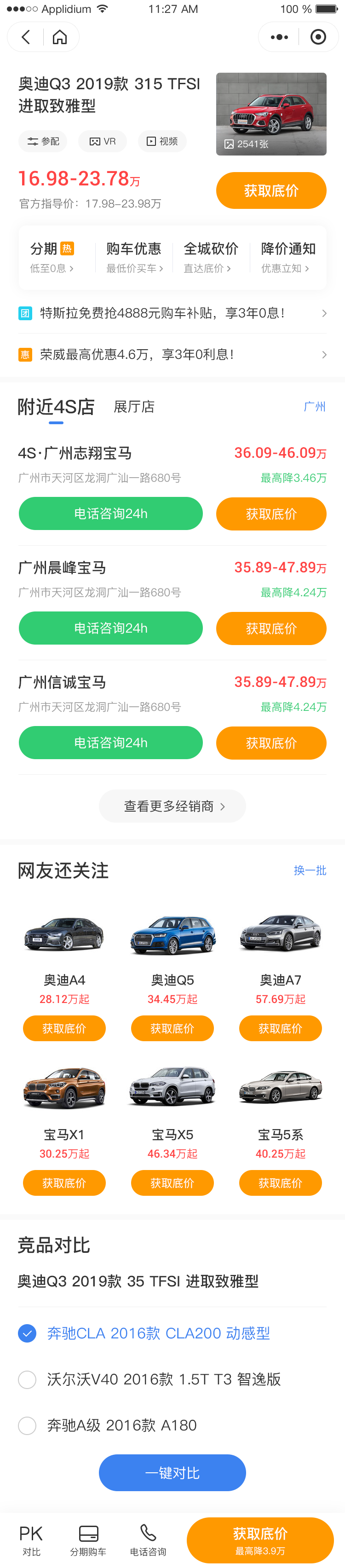This screenshot has height=1568, width=345.
Task: Start comparison with 一键对比
Action: click(172, 1473)
